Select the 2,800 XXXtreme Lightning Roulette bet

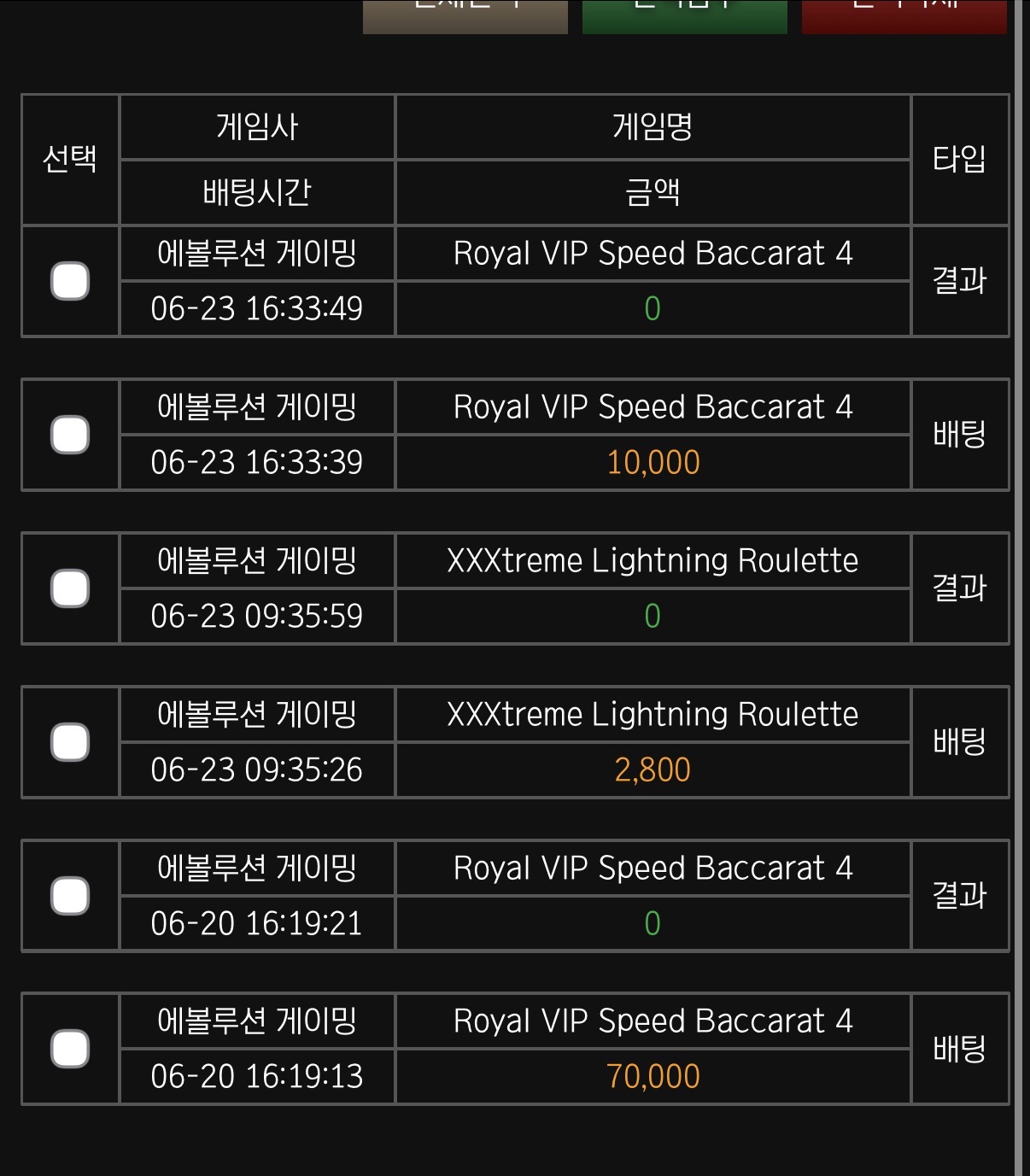[x=70, y=742]
